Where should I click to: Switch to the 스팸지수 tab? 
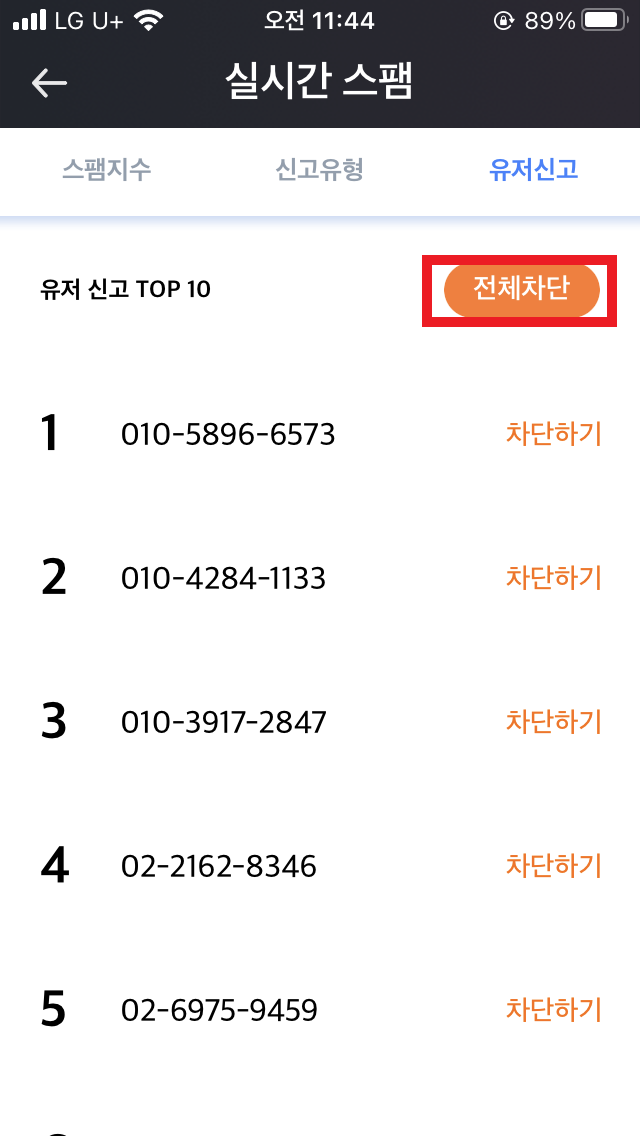pyautogui.click(x=107, y=170)
